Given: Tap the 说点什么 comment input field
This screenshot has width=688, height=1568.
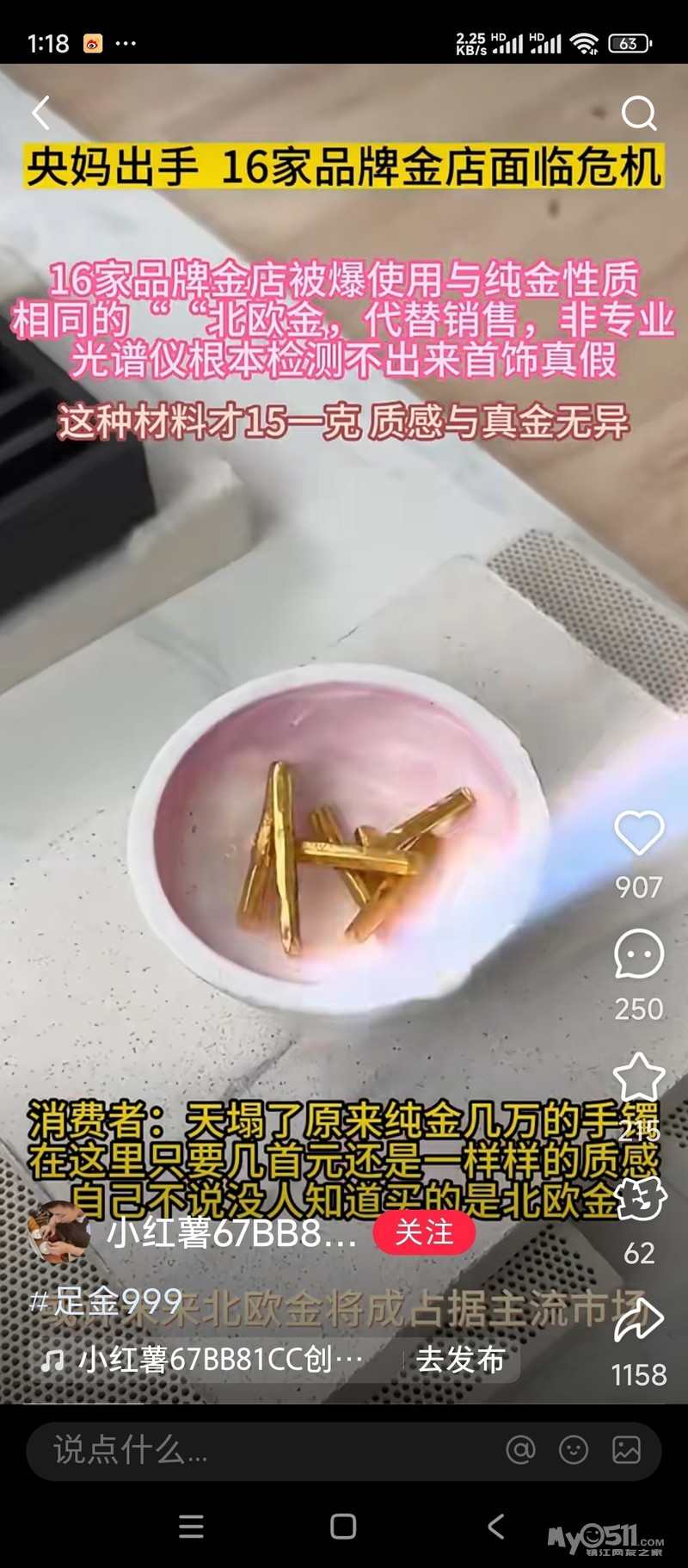Looking at the screenshot, I should pyautogui.click(x=258, y=1450).
